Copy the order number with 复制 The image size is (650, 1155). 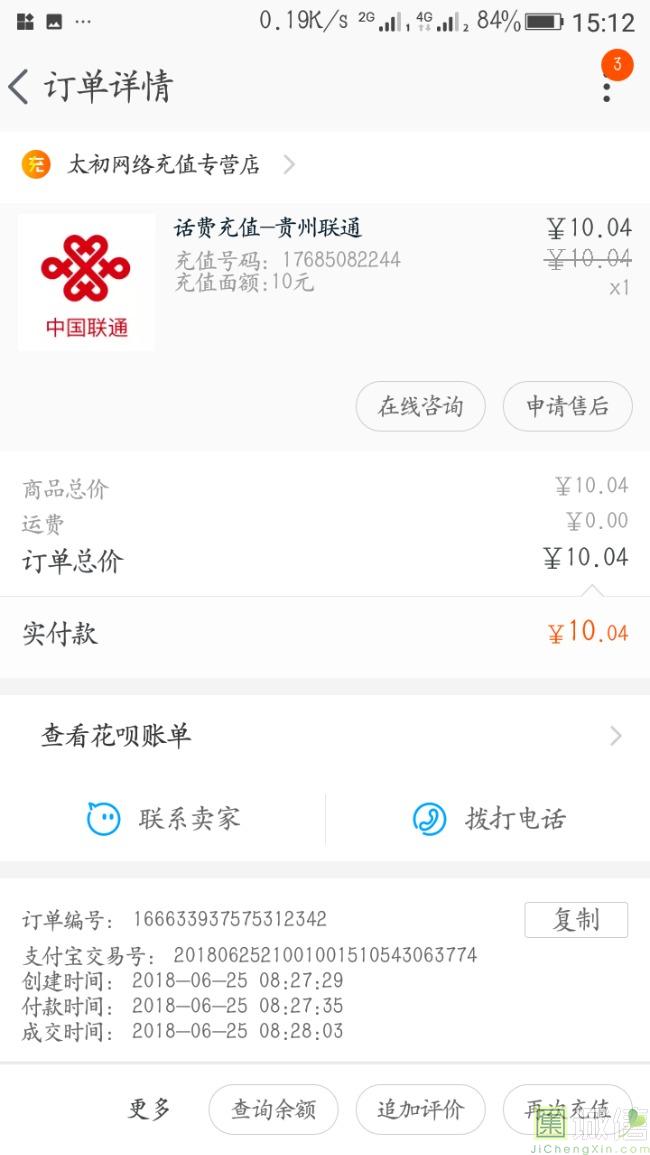(x=576, y=920)
